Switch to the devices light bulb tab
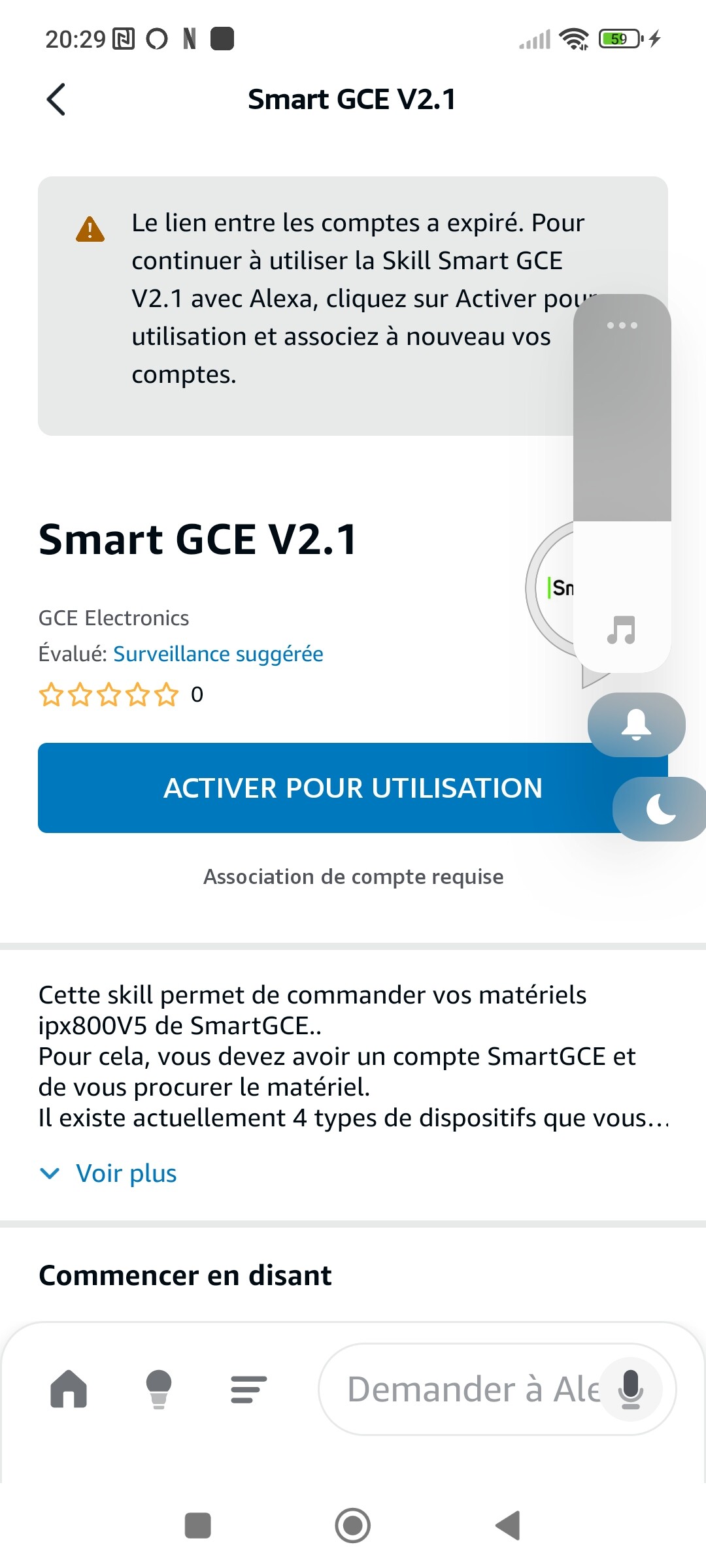Screen dimensions: 706x1568 [158, 1388]
